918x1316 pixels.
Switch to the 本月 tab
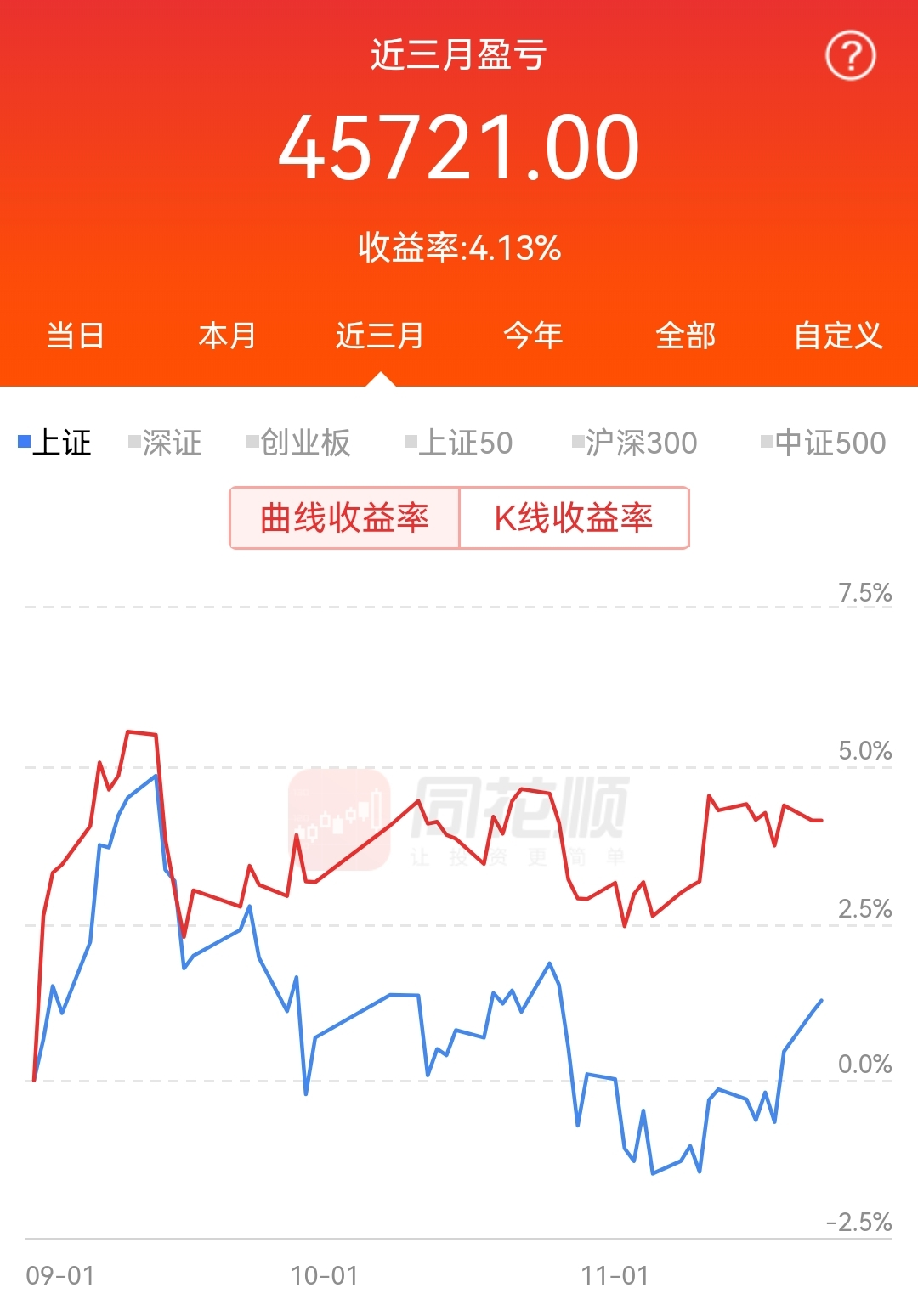click(227, 336)
